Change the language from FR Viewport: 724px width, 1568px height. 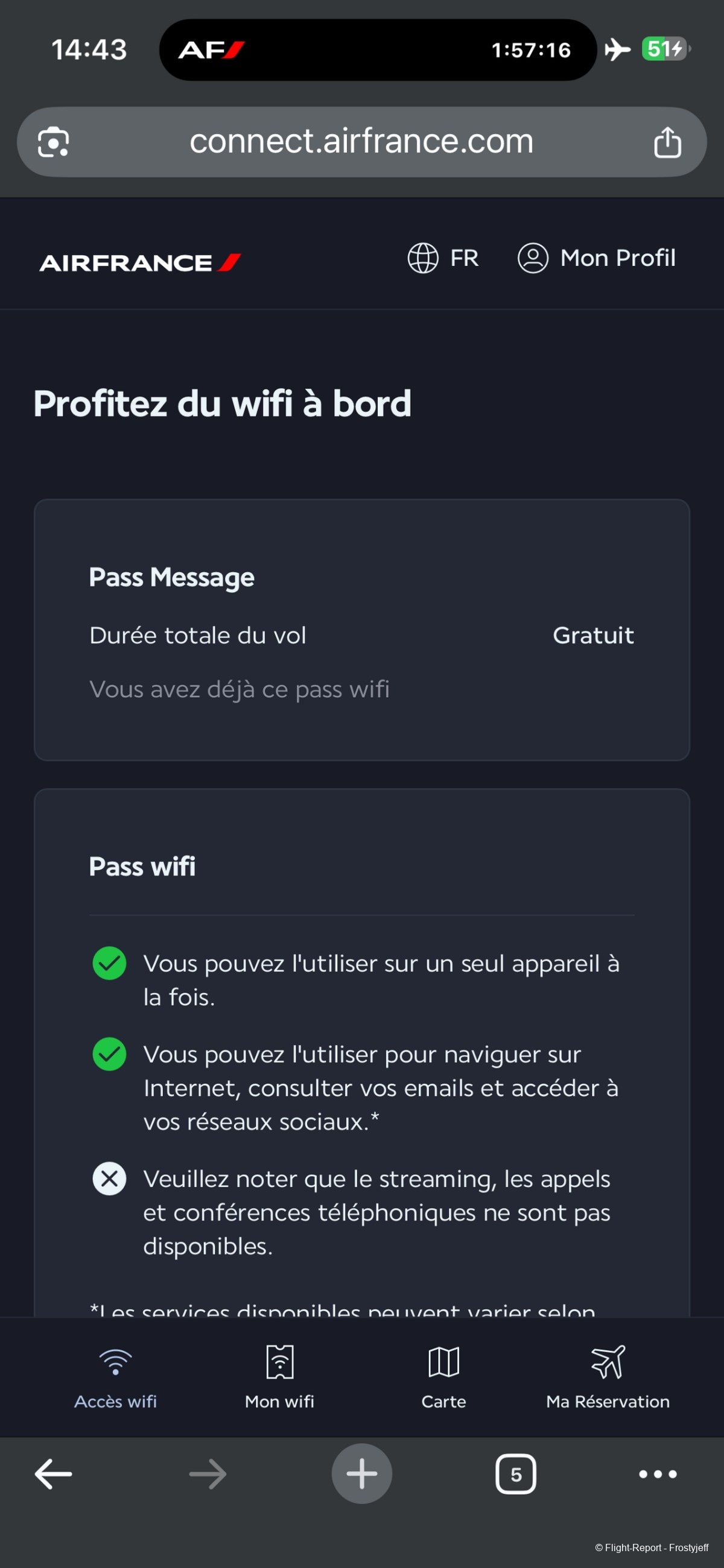(443, 258)
